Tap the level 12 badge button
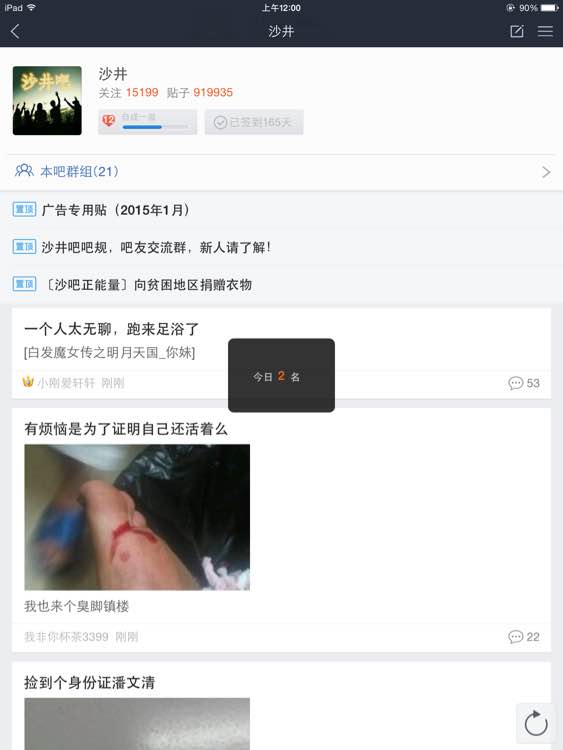 tap(147, 122)
